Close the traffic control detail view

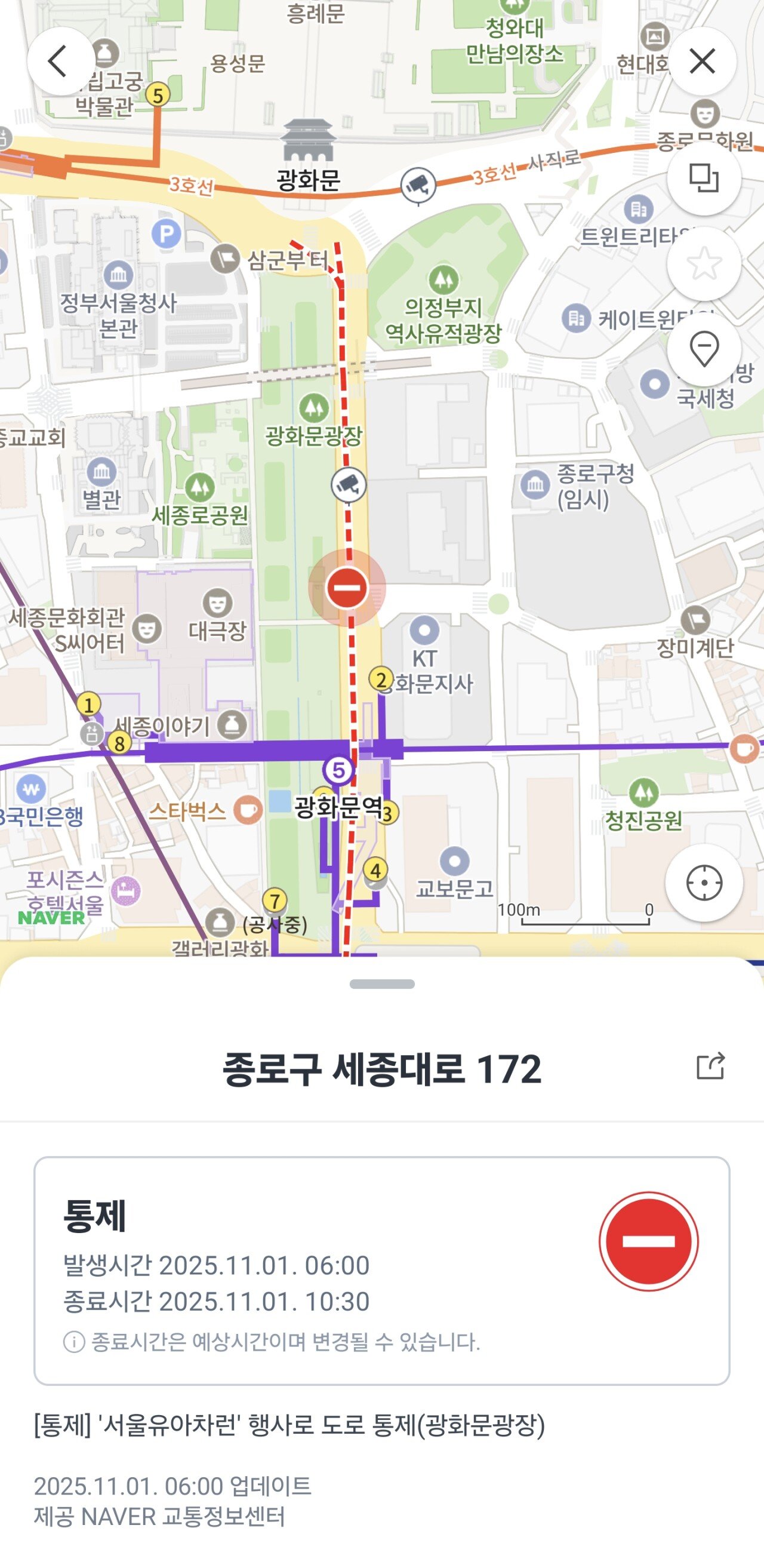703,62
